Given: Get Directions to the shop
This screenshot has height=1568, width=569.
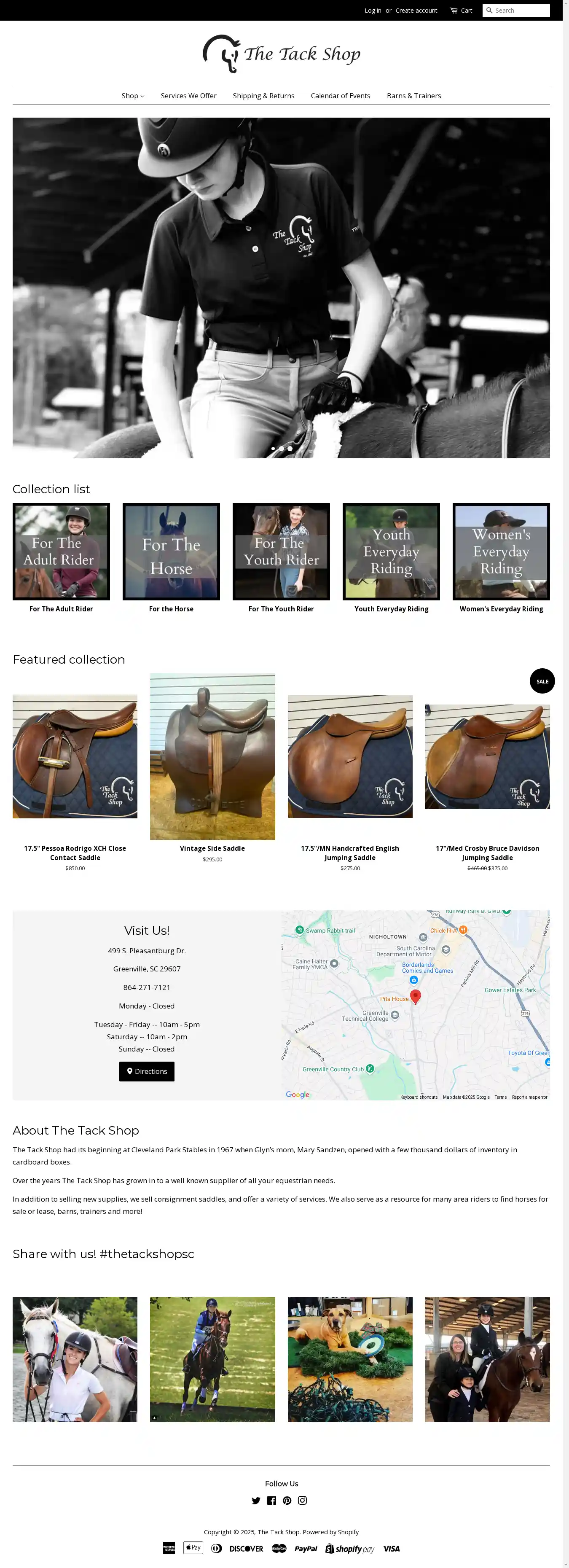Looking at the screenshot, I should (147, 1071).
